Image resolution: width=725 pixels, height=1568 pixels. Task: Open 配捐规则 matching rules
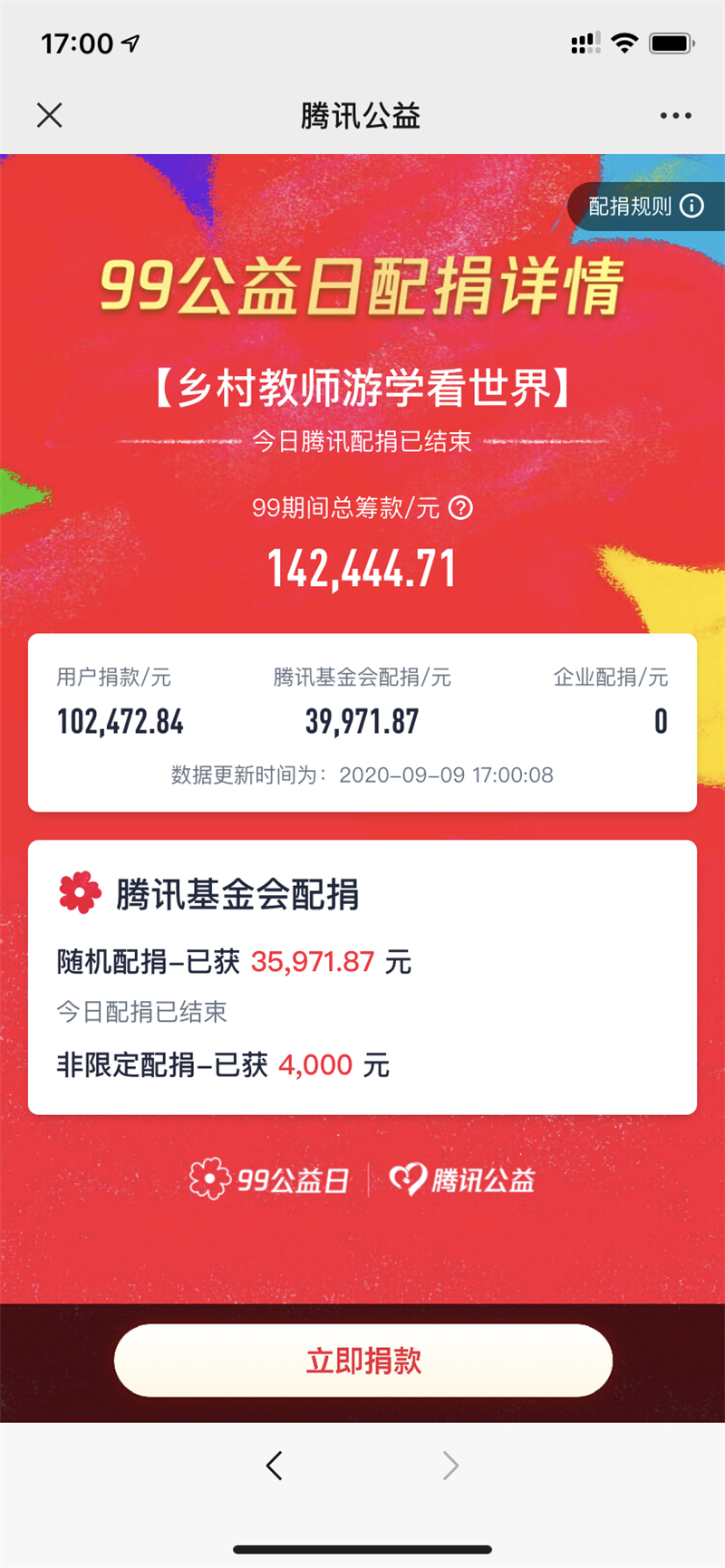point(645,207)
